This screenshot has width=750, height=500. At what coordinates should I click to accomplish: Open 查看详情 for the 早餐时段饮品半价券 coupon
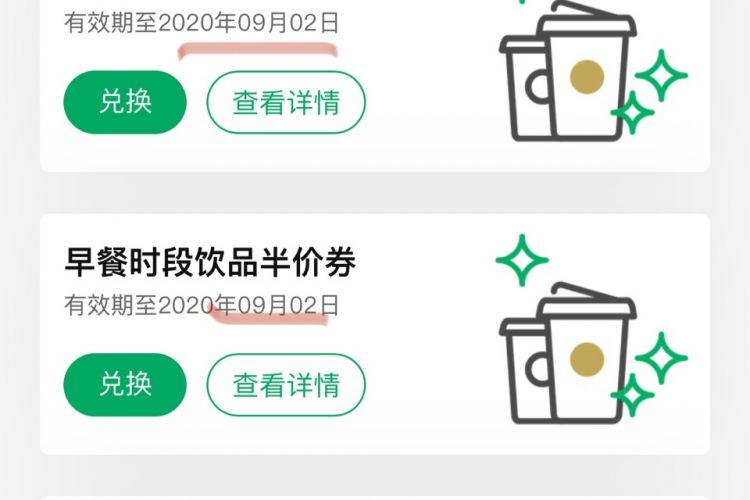286,384
